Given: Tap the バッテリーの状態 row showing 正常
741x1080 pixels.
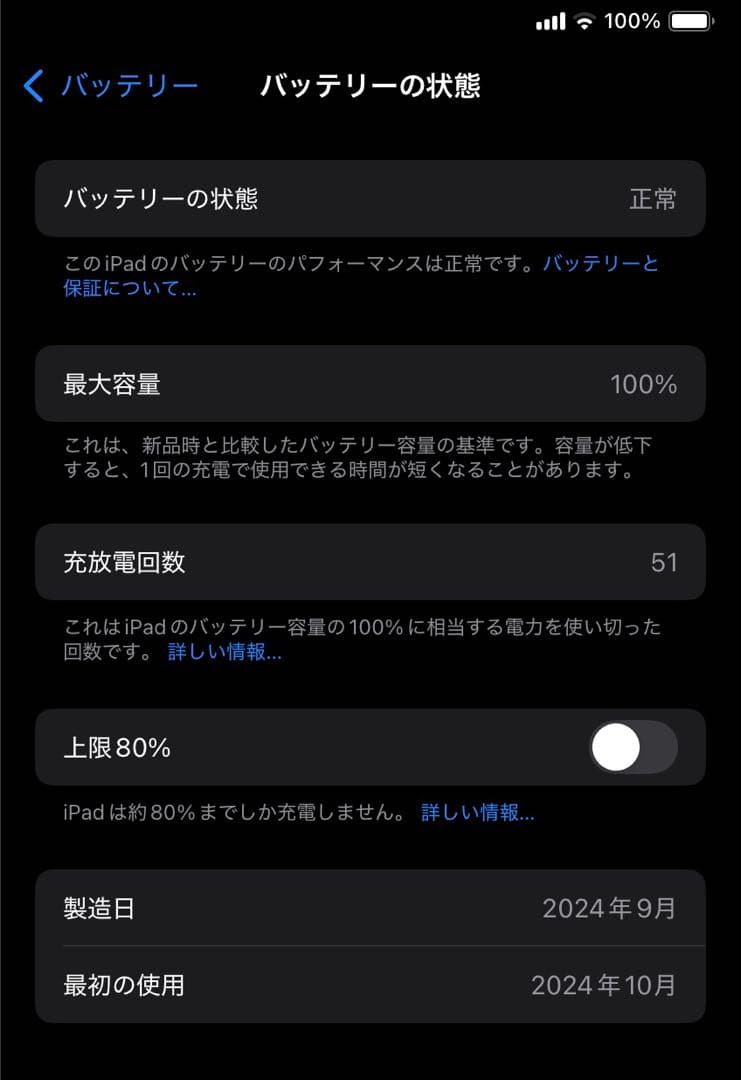Looking at the screenshot, I should tap(370, 199).
